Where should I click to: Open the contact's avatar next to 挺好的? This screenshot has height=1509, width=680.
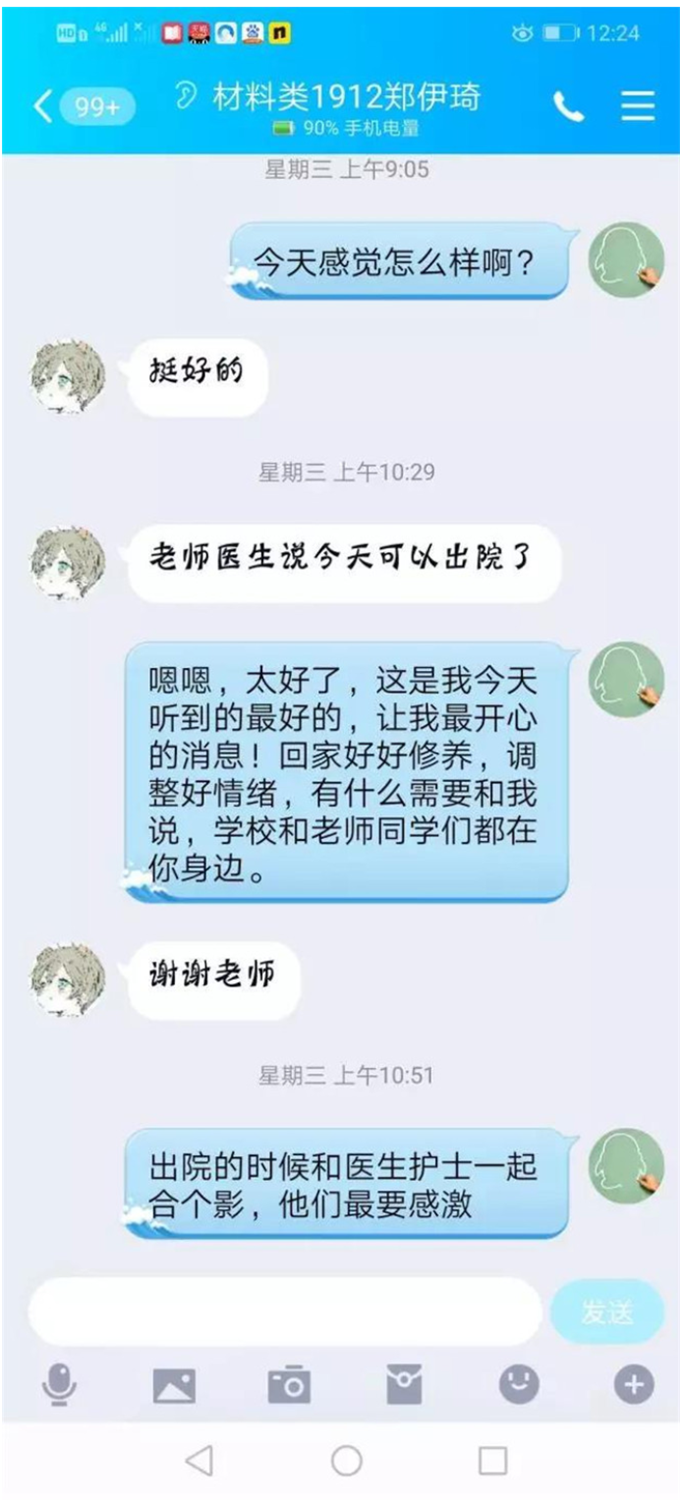point(68,377)
